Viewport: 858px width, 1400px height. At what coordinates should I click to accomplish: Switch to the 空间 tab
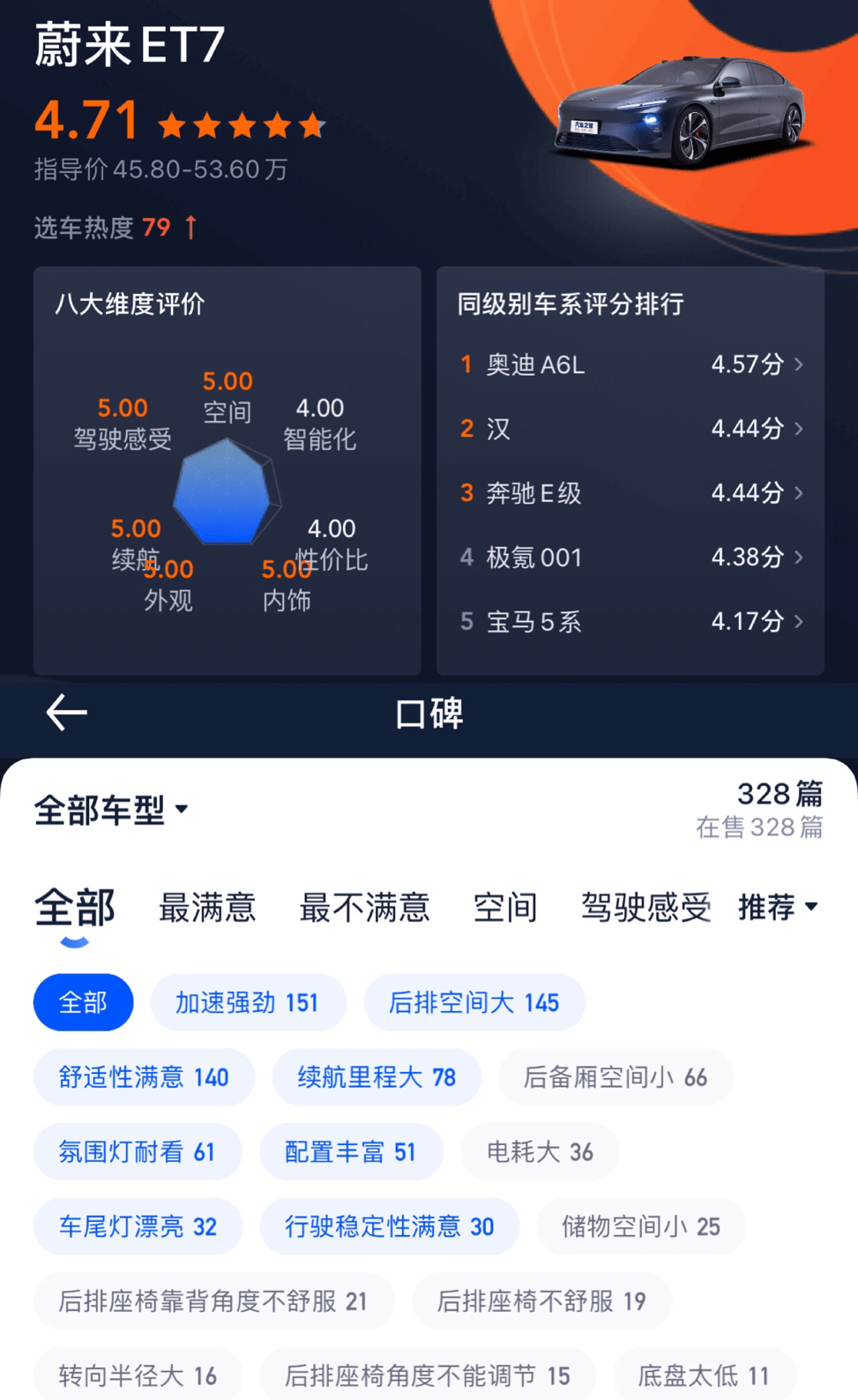505,908
